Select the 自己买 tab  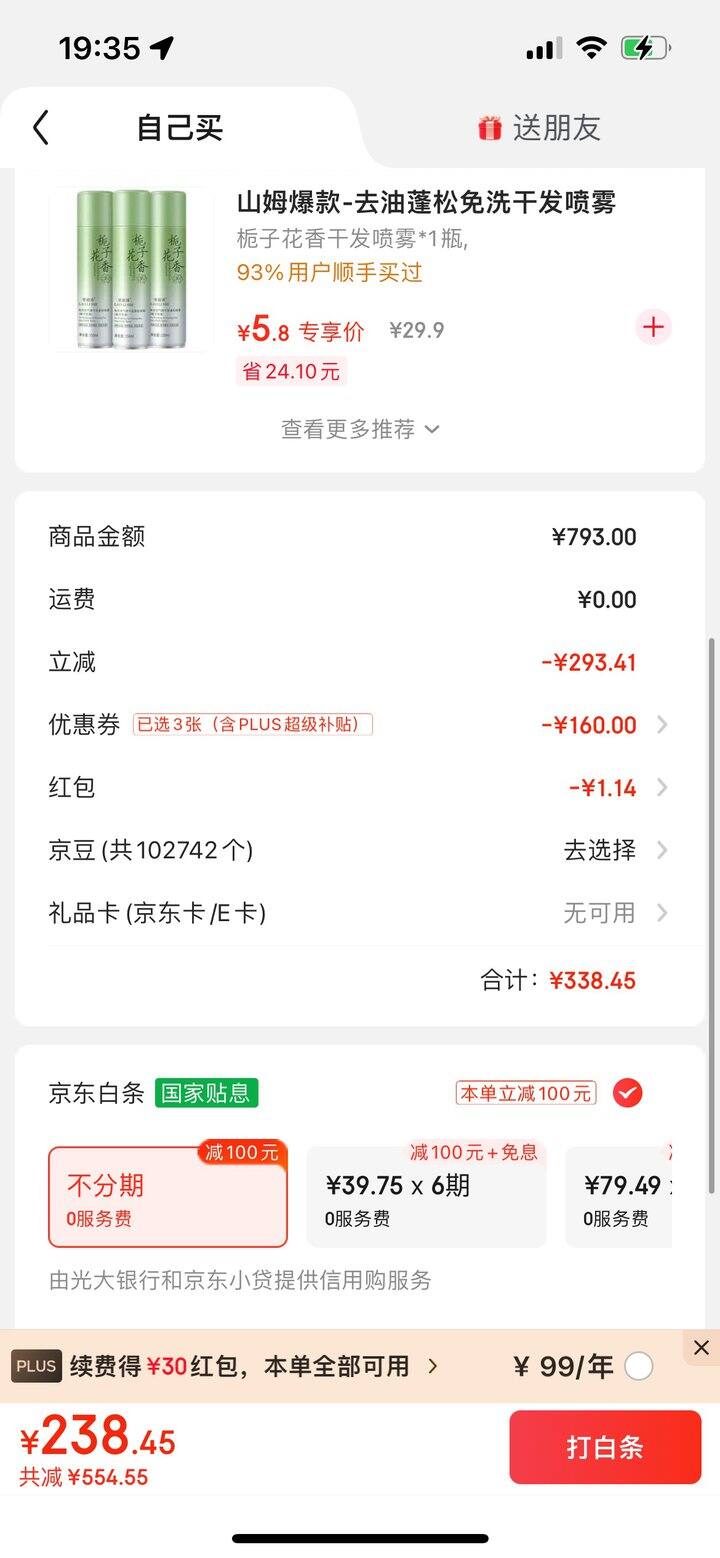(180, 128)
